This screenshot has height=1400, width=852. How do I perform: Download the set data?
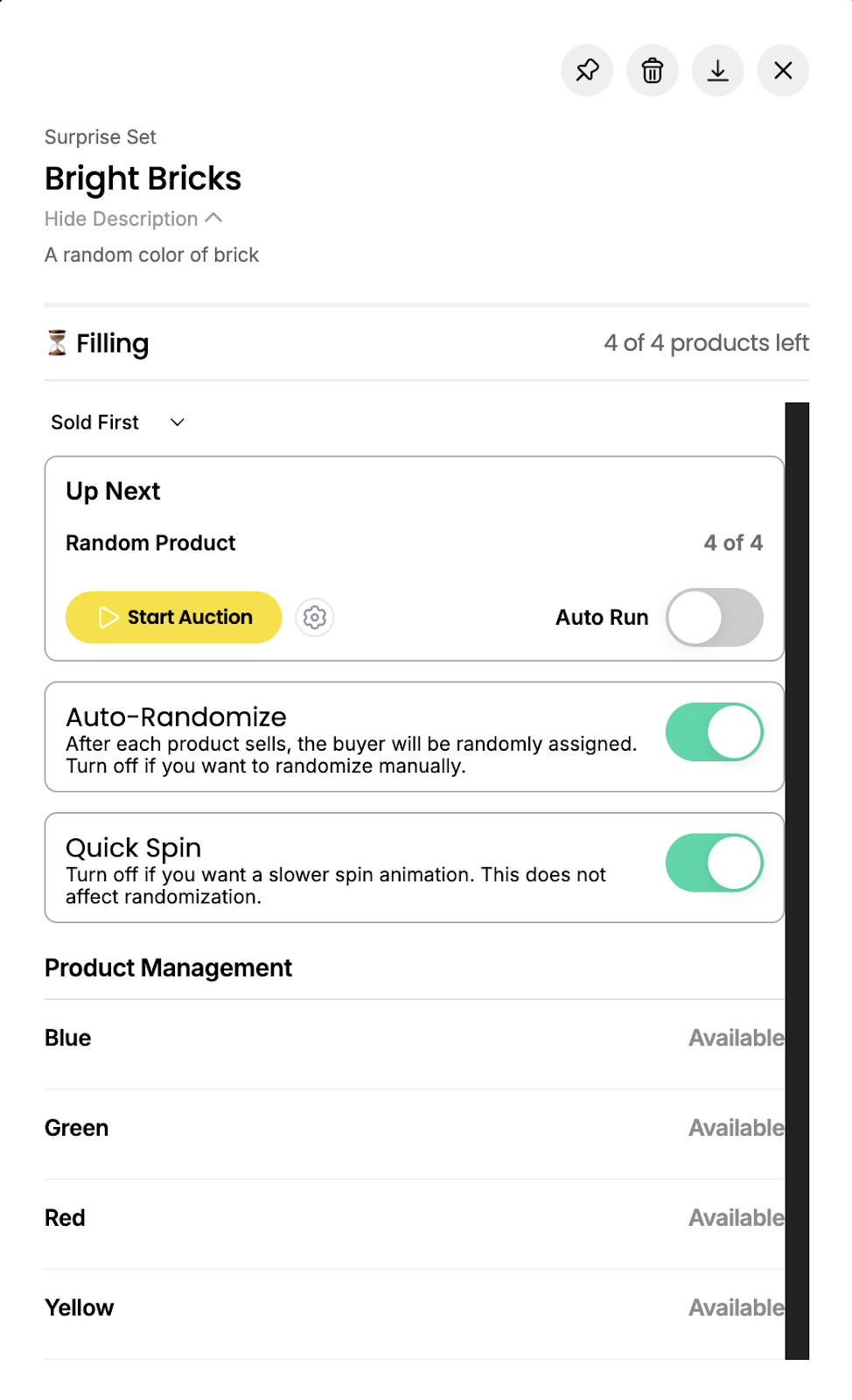pos(718,70)
